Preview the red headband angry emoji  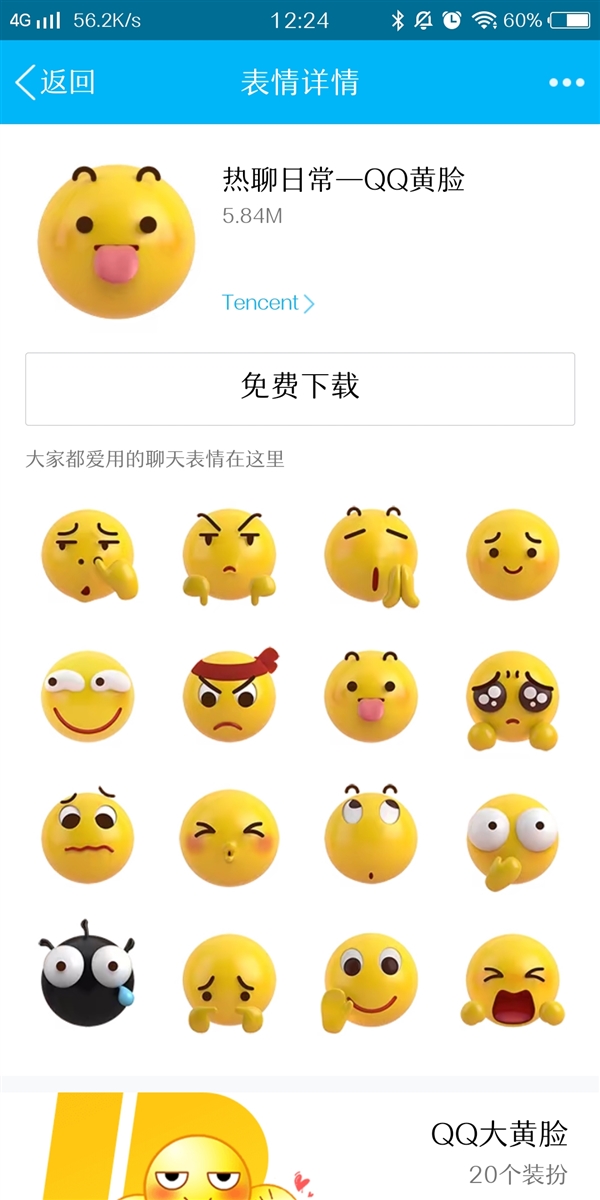tap(229, 694)
